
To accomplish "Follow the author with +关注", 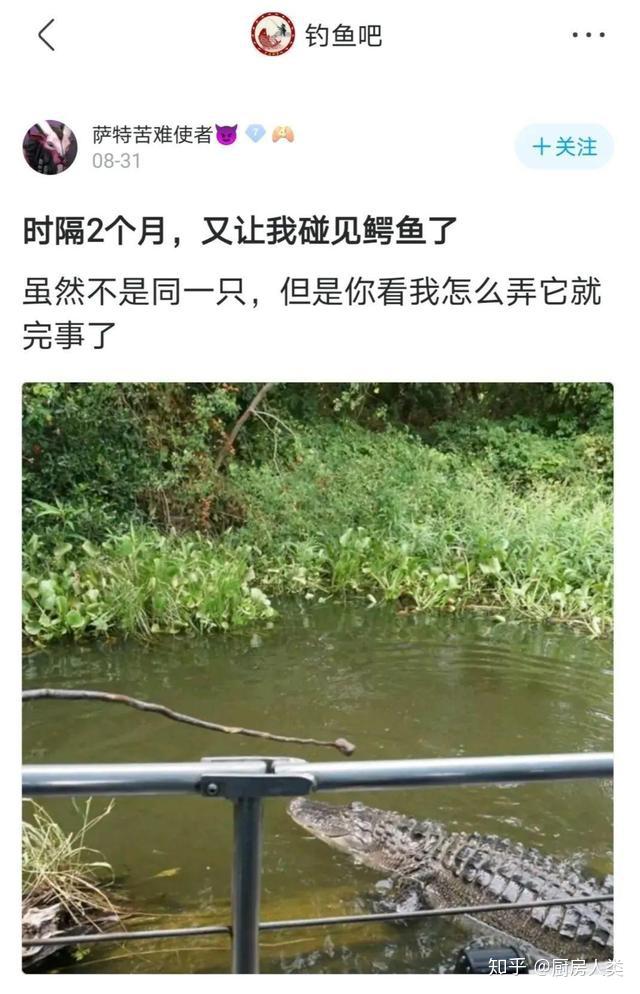I will [564, 147].
